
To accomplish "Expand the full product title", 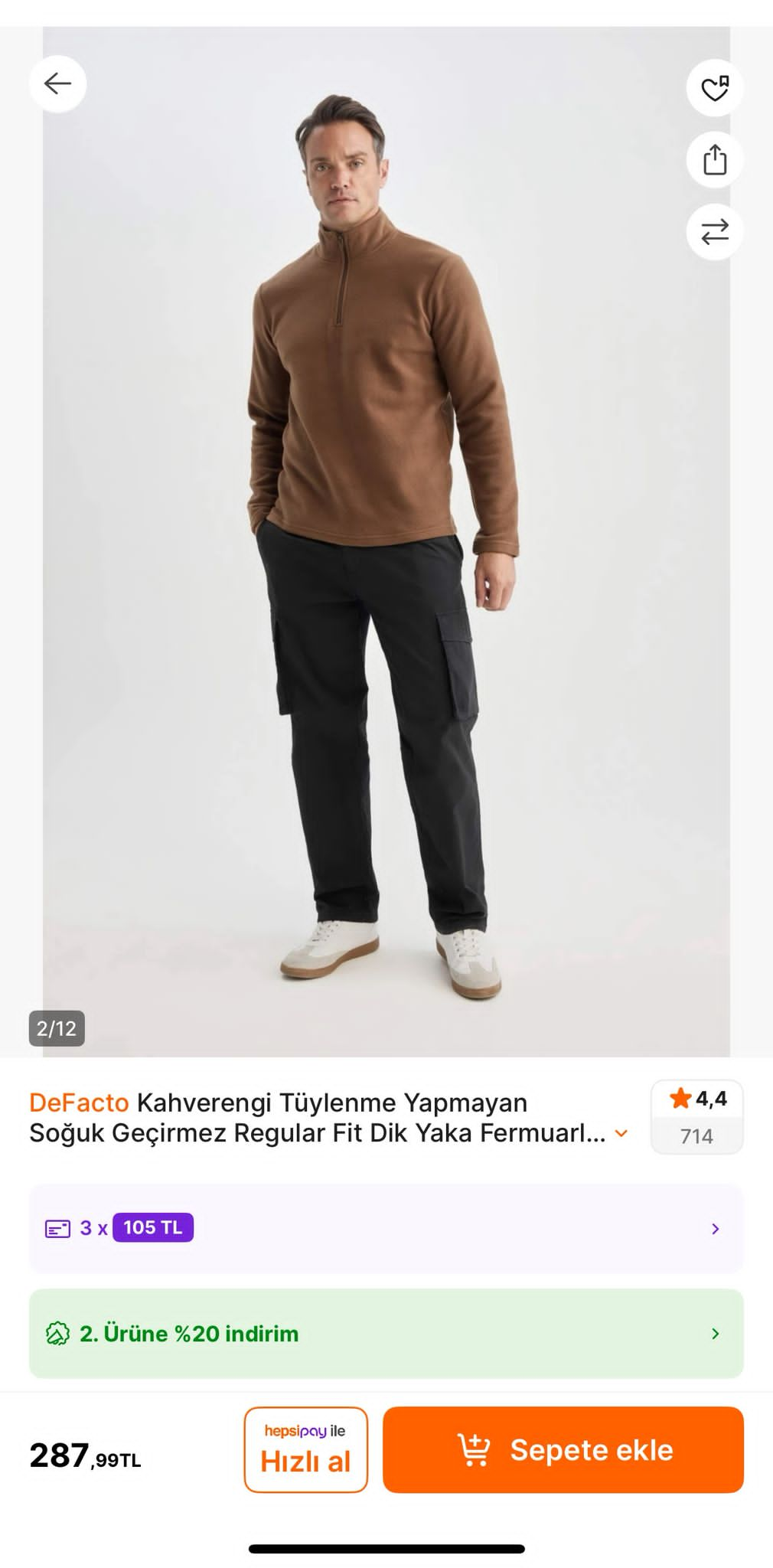I will (x=621, y=1133).
